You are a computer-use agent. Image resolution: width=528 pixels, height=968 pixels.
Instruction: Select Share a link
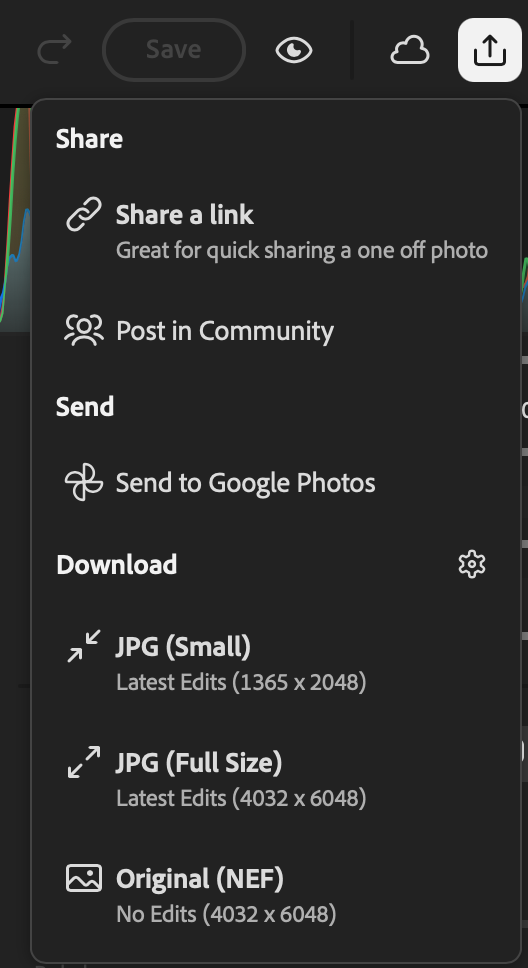pyautogui.click(x=277, y=232)
